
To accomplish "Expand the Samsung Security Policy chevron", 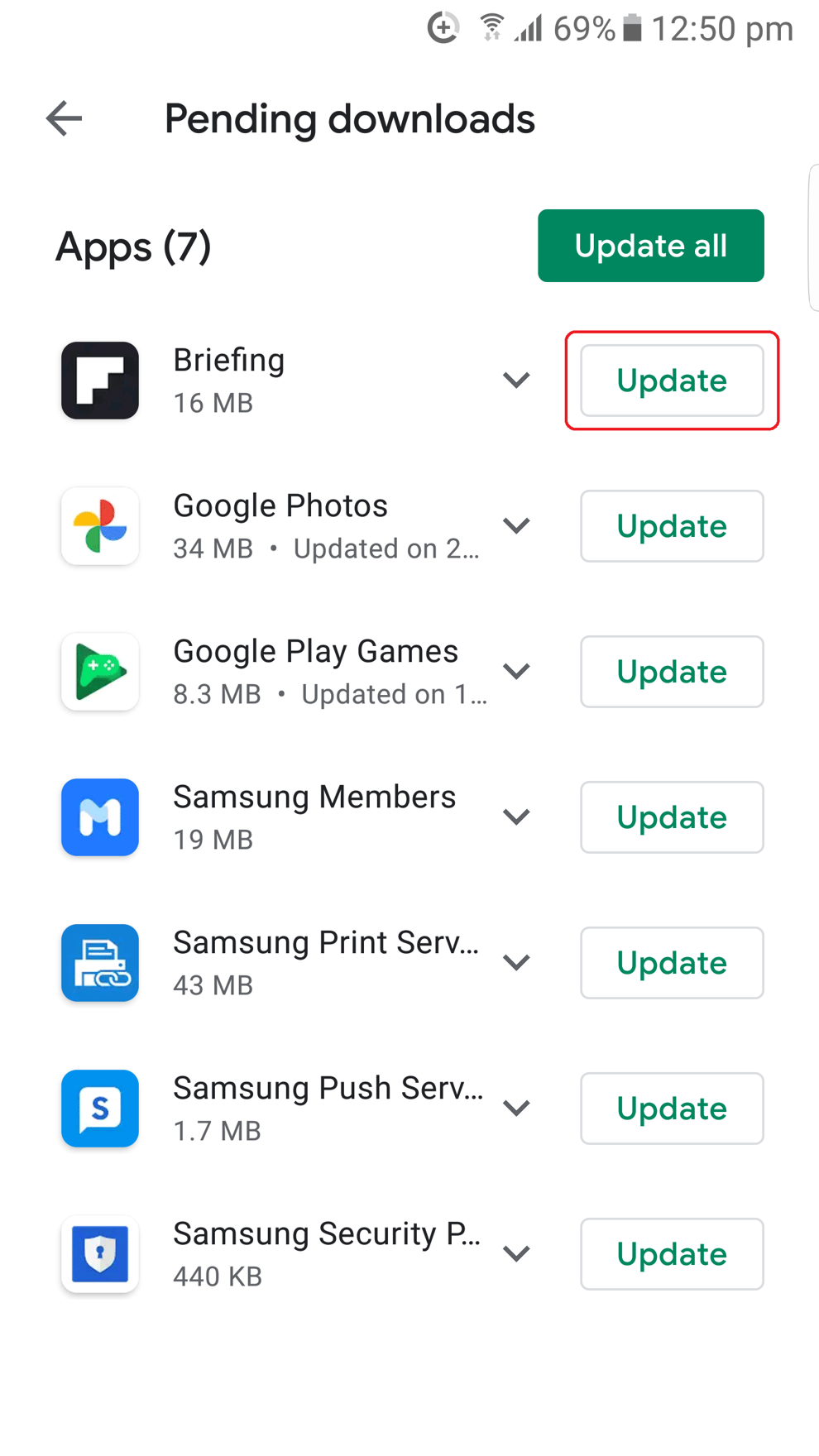I will [x=515, y=1254].
